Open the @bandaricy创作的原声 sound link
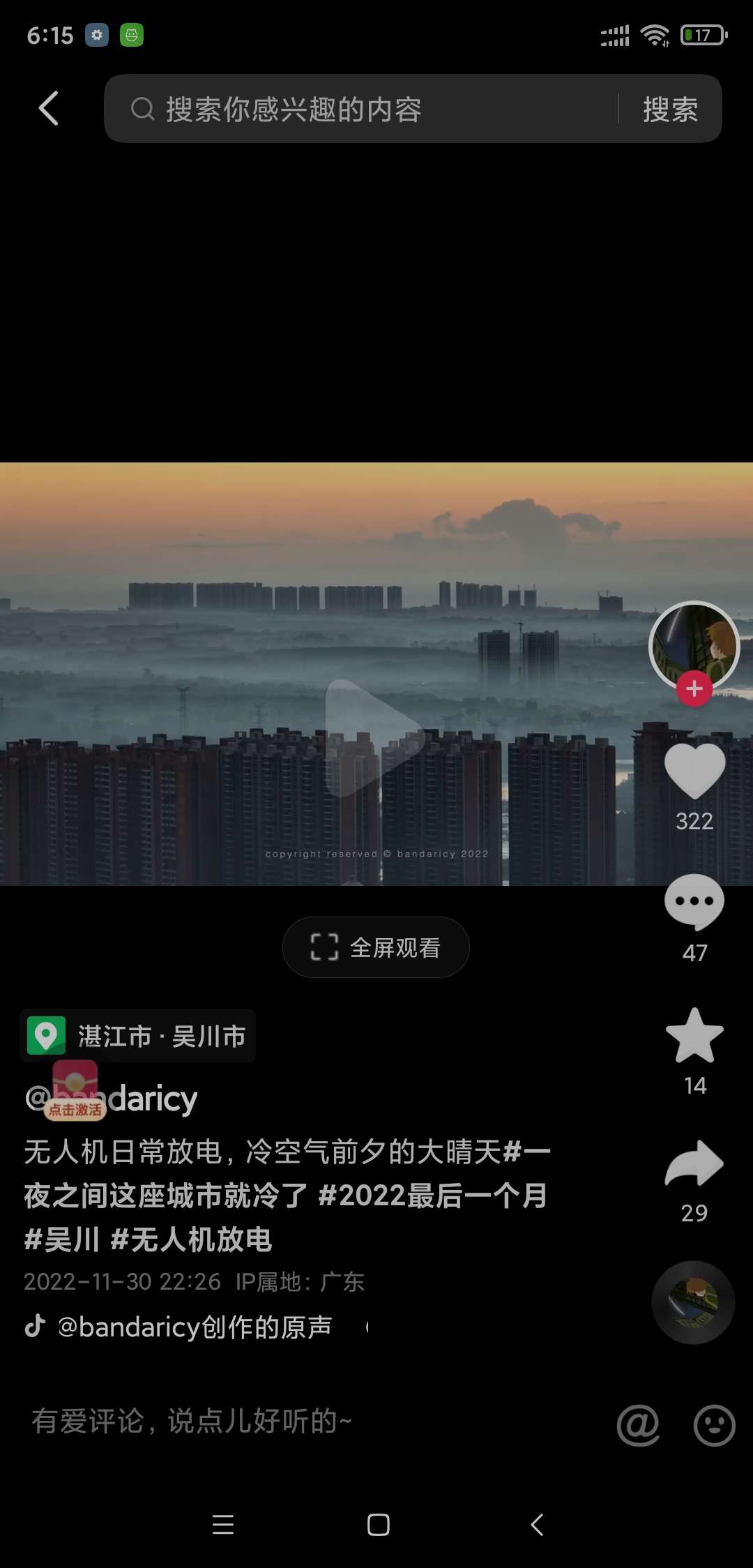Viewport: 753px width, 1568px height. pyautogui.click(x=194, y=1327)
